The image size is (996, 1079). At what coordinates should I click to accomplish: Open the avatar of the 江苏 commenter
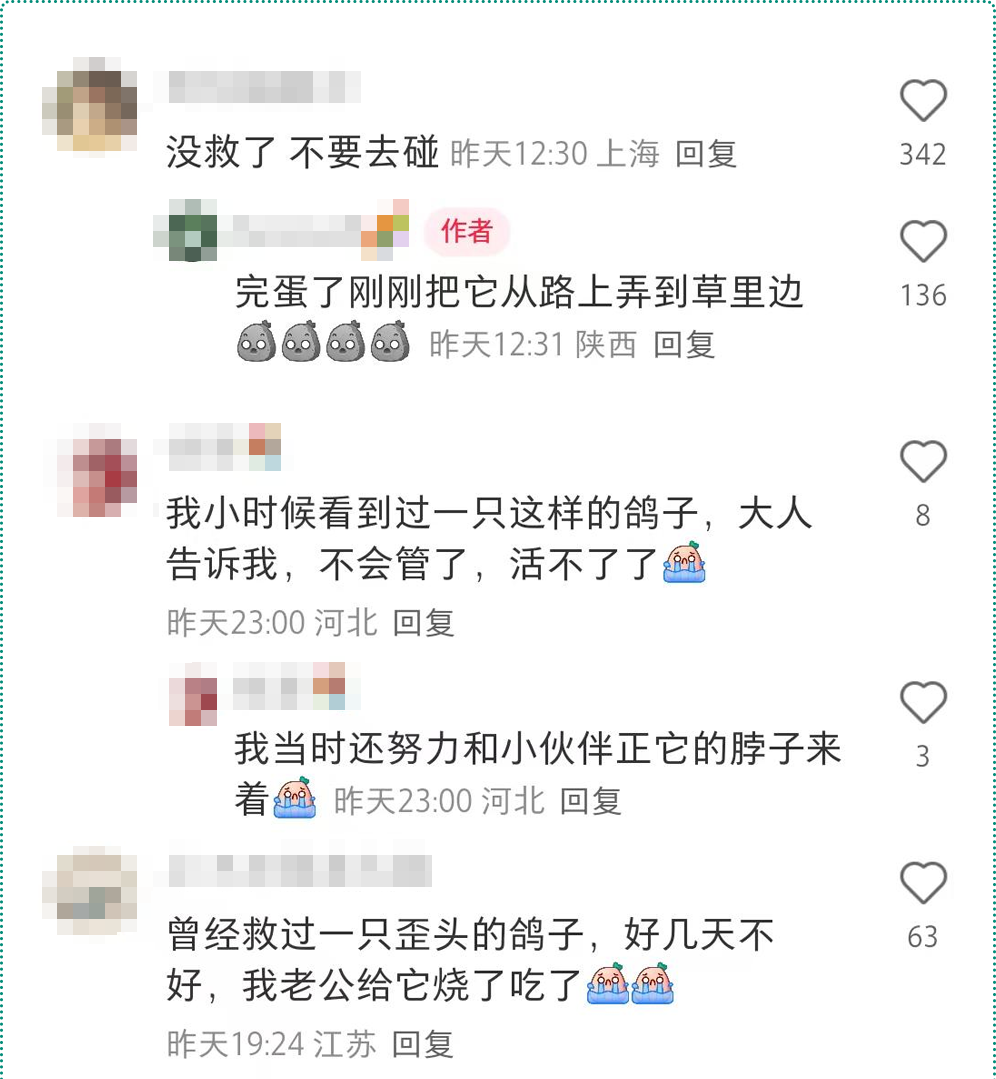tap(90, 892)
